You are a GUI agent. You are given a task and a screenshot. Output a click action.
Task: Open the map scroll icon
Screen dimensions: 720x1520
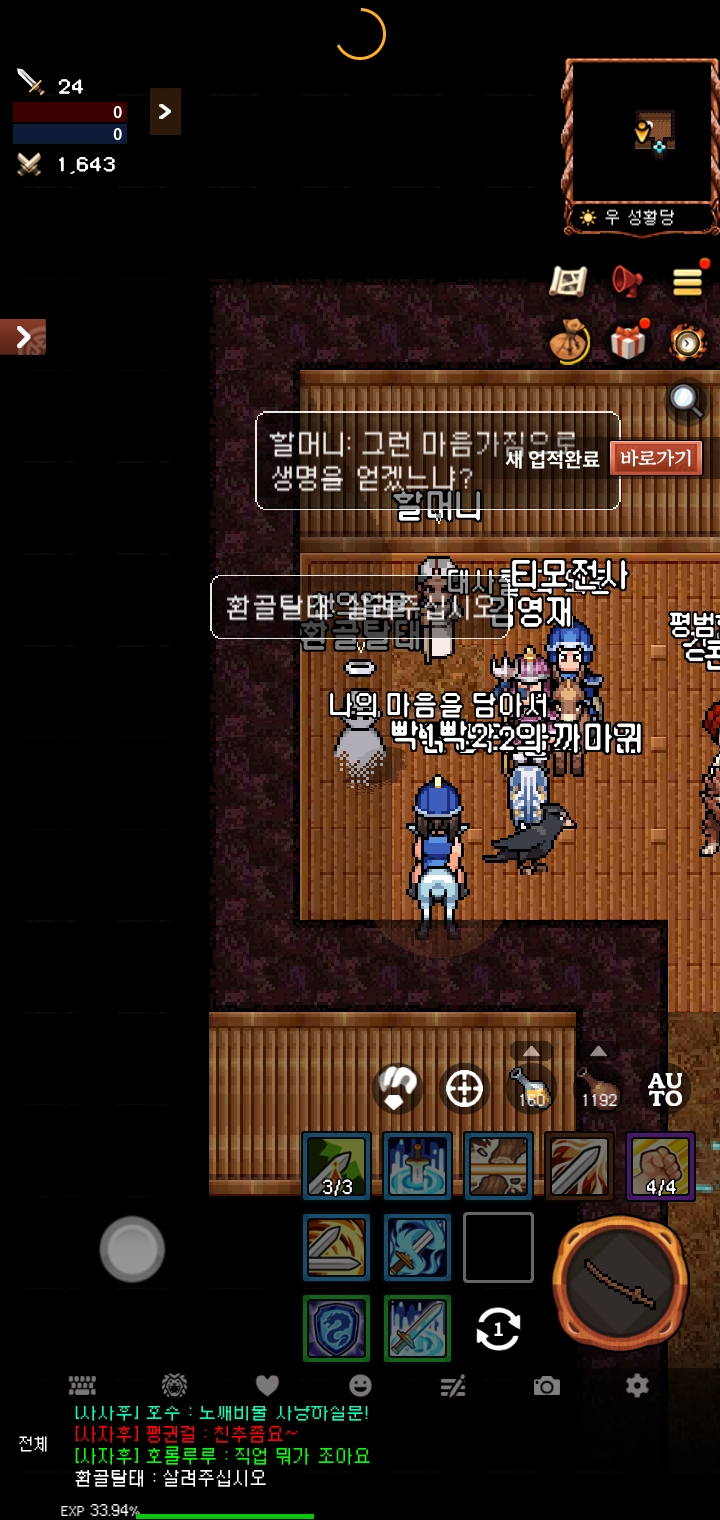(x=568, y=283)
